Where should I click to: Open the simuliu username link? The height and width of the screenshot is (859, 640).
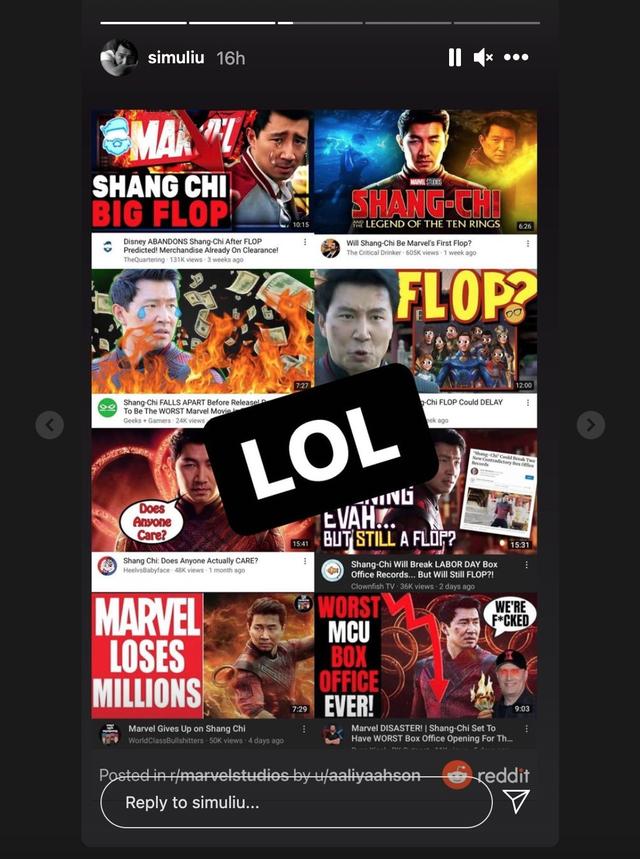point(176,58)
